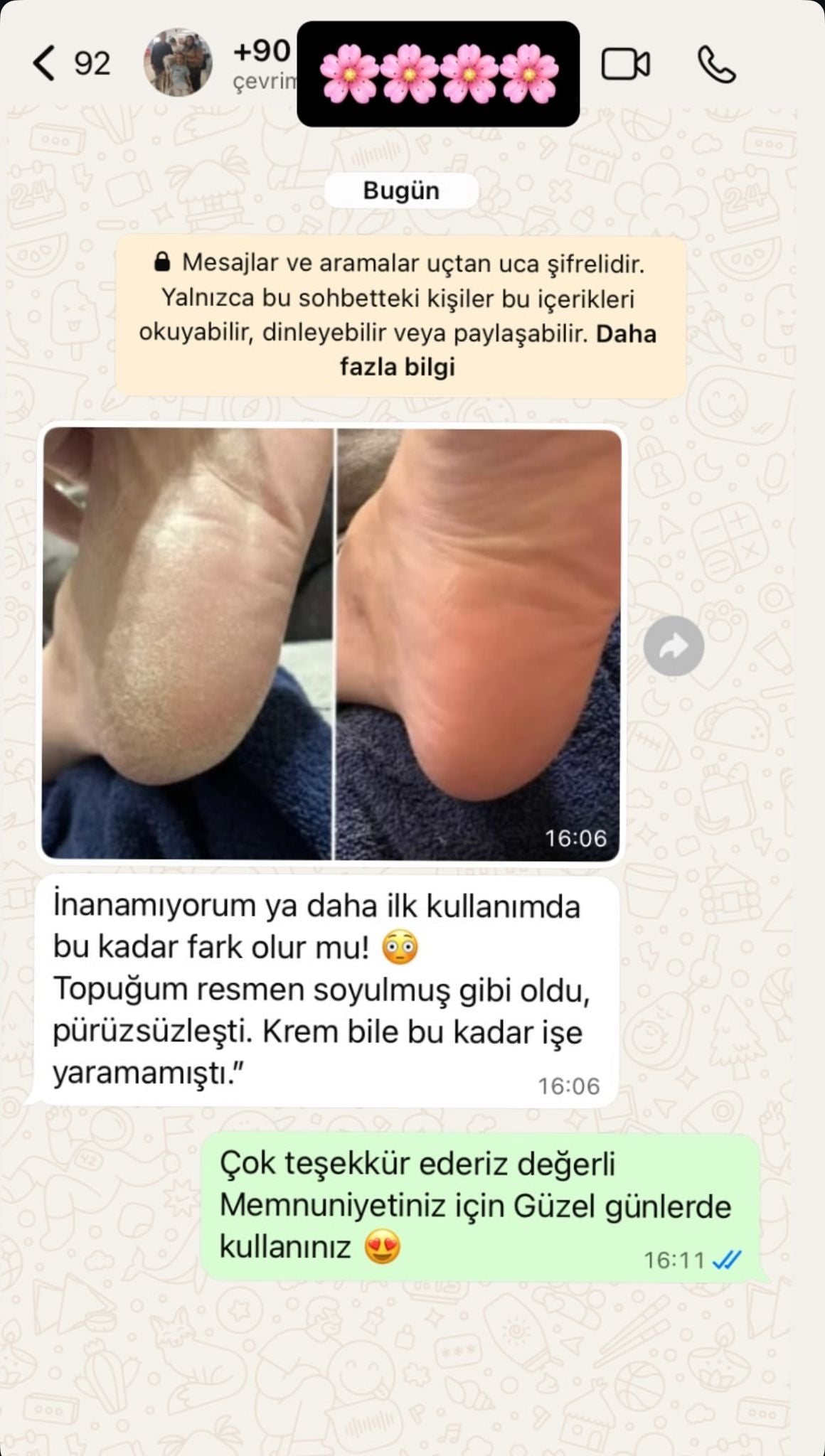
Task: Open the right heel photo sent at 16:06
Action: click(478, 643)
